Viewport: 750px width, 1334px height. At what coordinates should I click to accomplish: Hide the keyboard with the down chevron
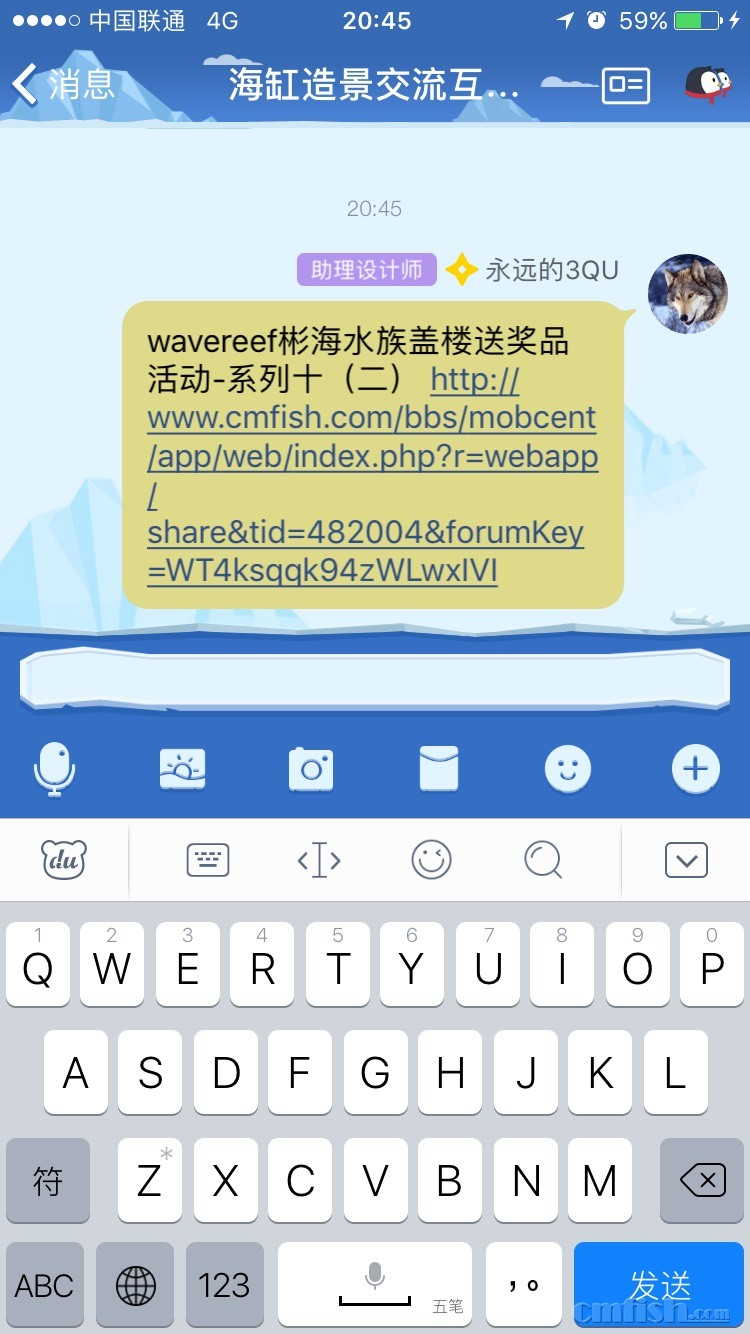[686, 859]
